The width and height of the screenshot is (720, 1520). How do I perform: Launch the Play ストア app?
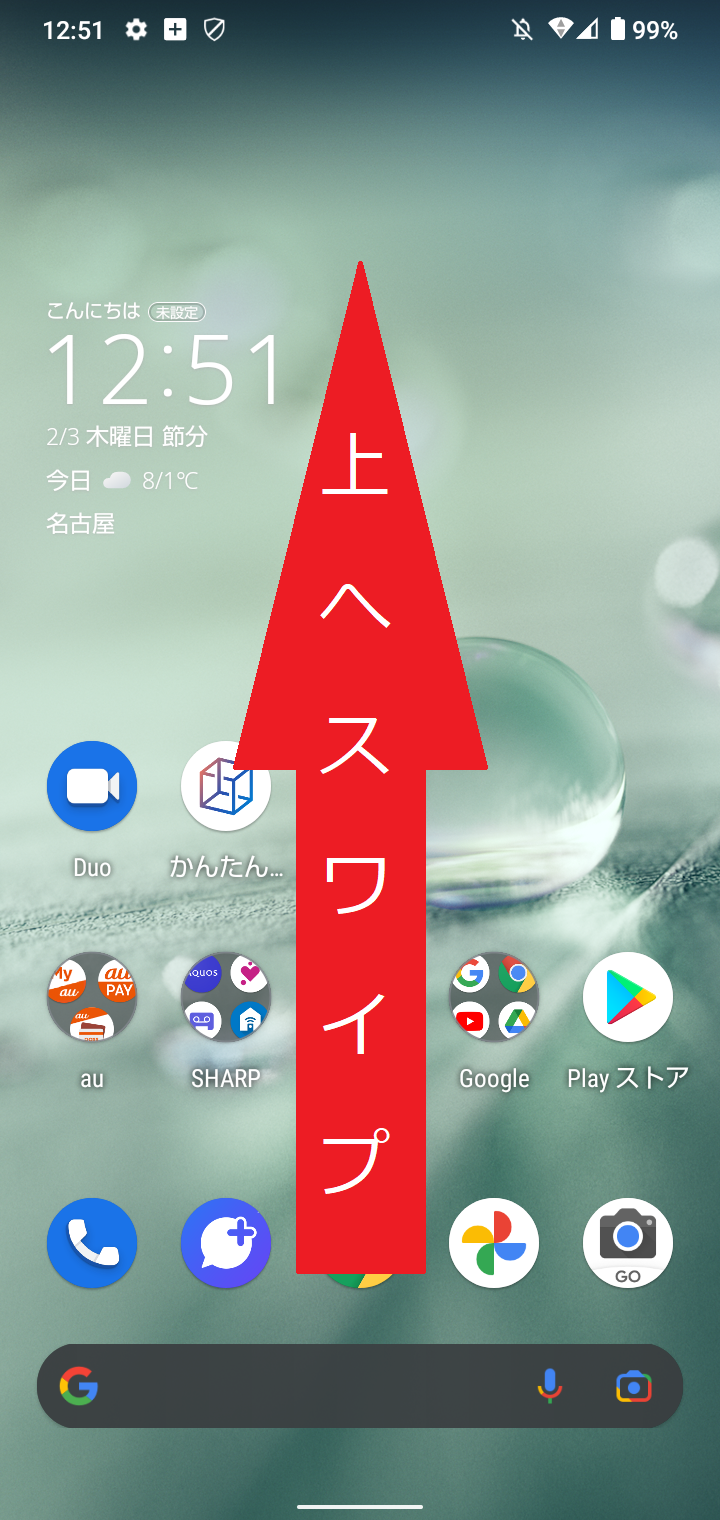point(627,997)
